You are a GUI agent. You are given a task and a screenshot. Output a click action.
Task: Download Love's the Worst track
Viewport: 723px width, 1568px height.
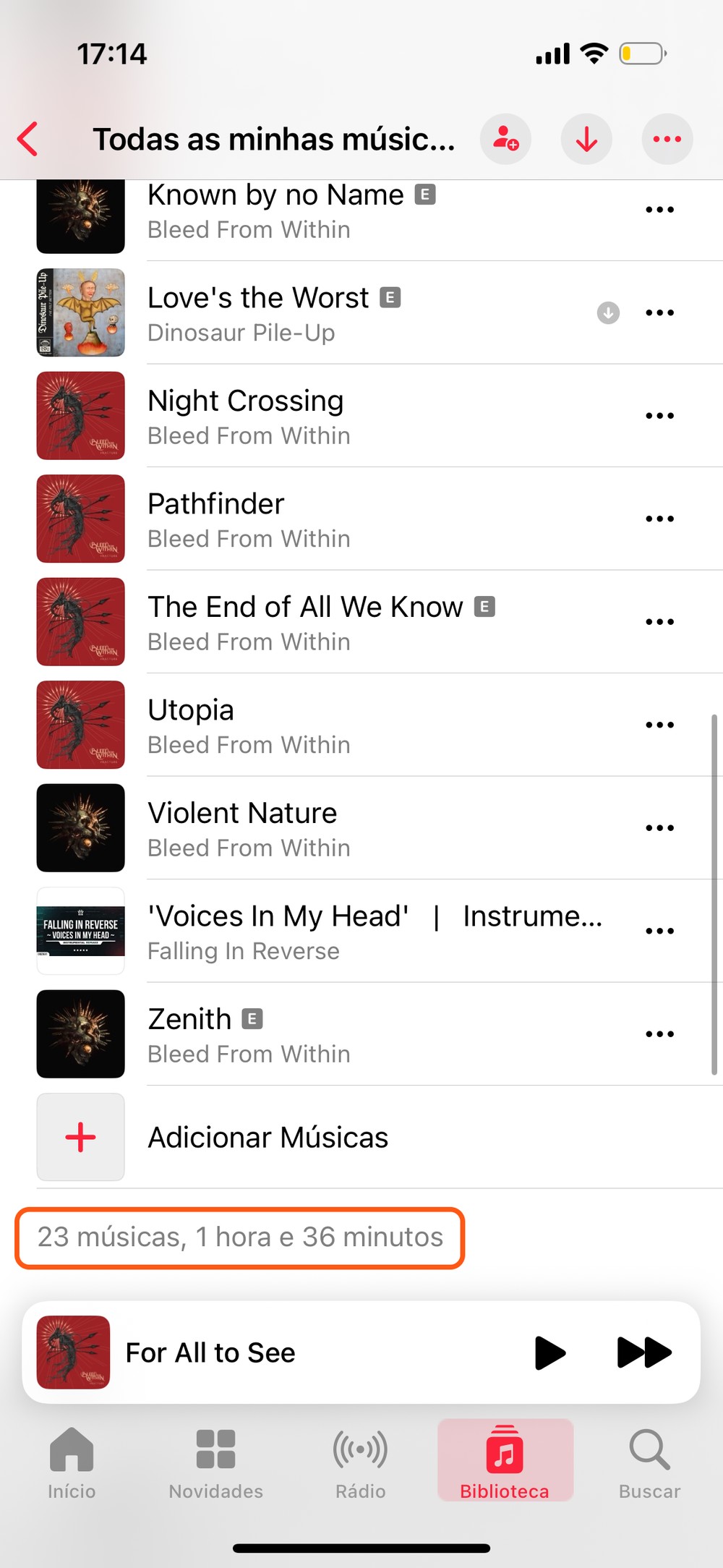click(608, 312)
